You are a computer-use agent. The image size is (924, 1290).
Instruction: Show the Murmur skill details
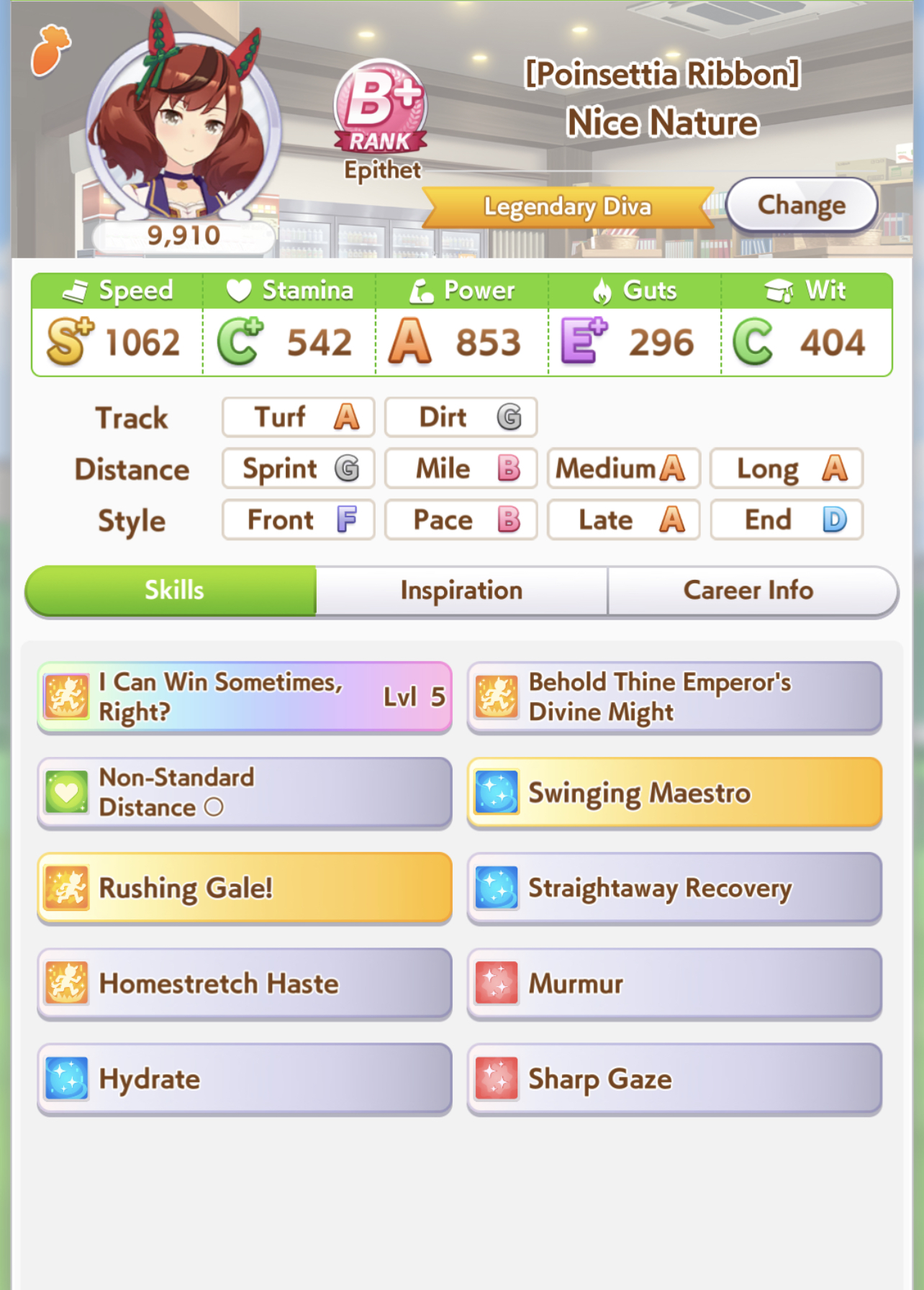click(x=674, y=984)
